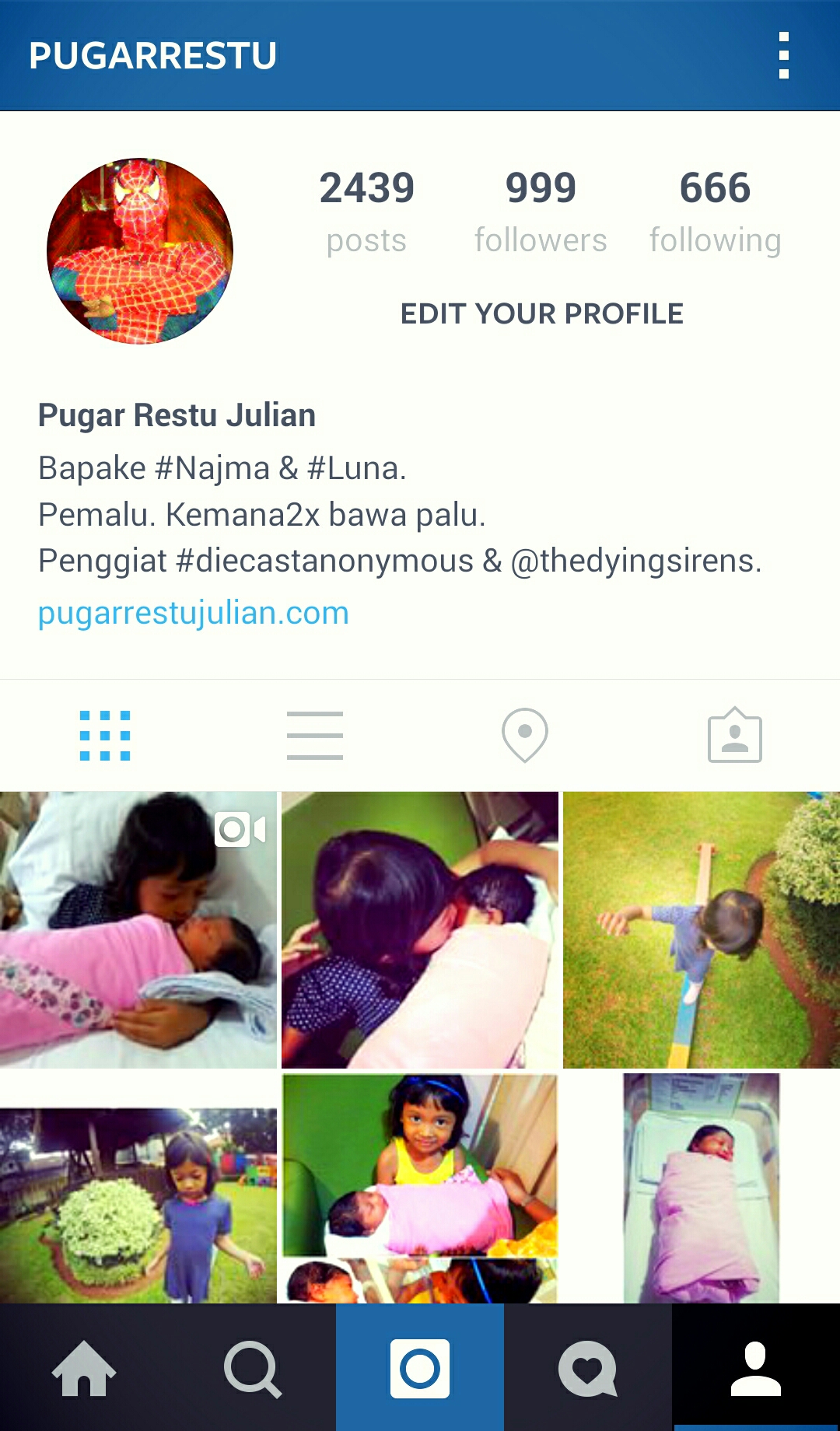This screenshot has width=840, height=1431.
Task: Go to the home feed tab
Action: (84, 1369)
